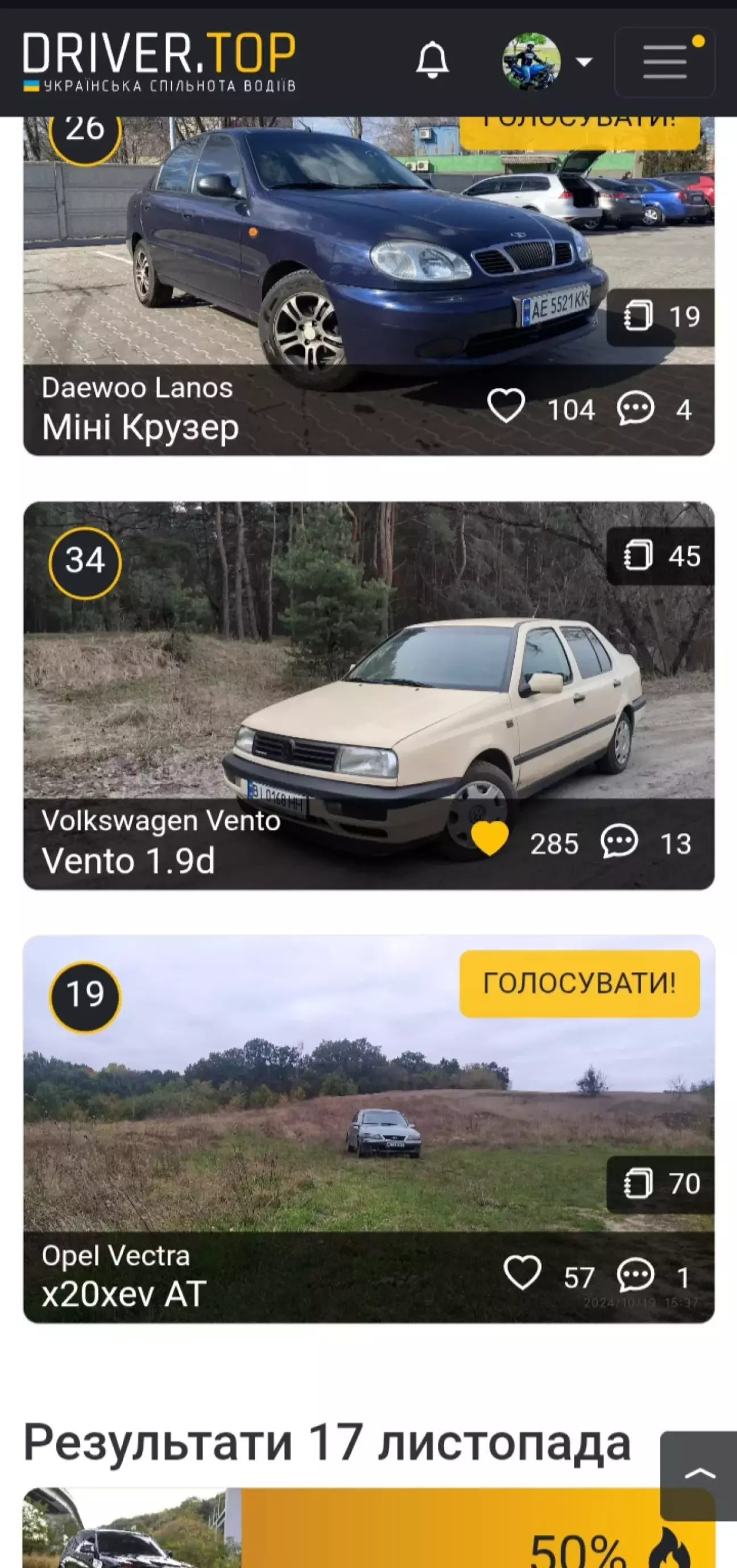This screenshot has width=737, height=1568.
Task: Open the notifications bell
Action: [432, 61]
